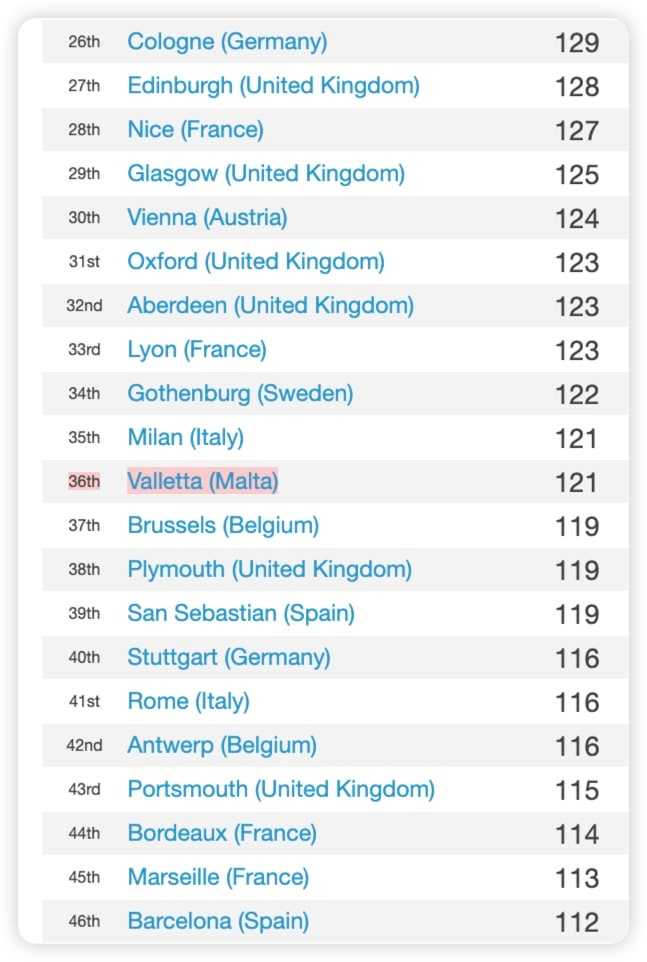Open the Antwerp (Belgium) link

[222, 746]
